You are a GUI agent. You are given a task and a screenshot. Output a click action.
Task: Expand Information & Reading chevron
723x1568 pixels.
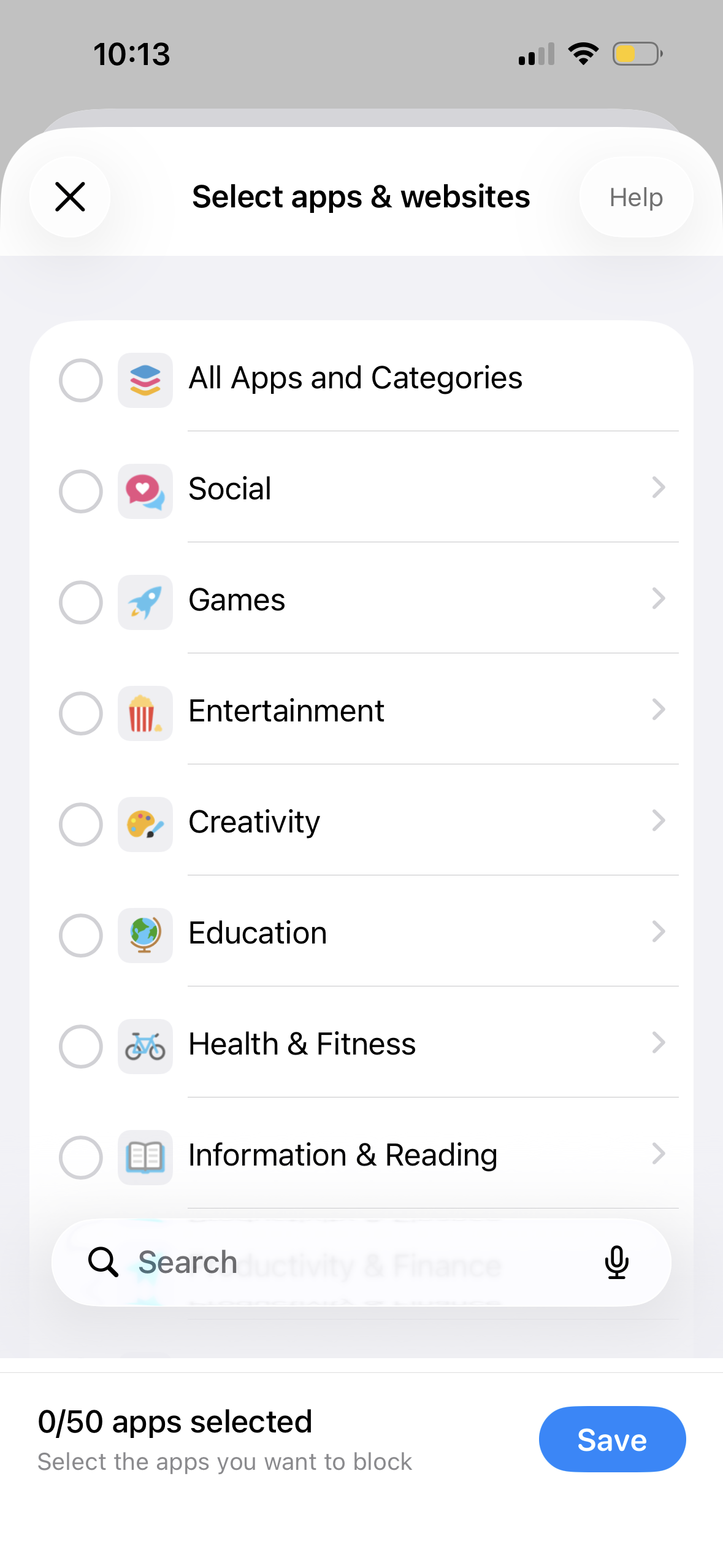pyautogui.click(x=658, y=1155)
